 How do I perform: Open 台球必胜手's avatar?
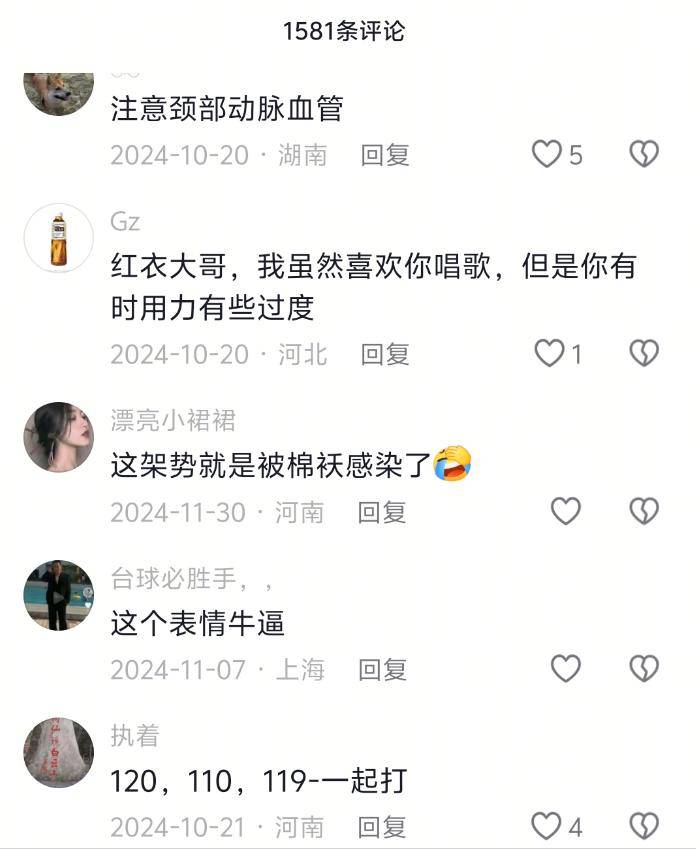[x=58, y=595]
